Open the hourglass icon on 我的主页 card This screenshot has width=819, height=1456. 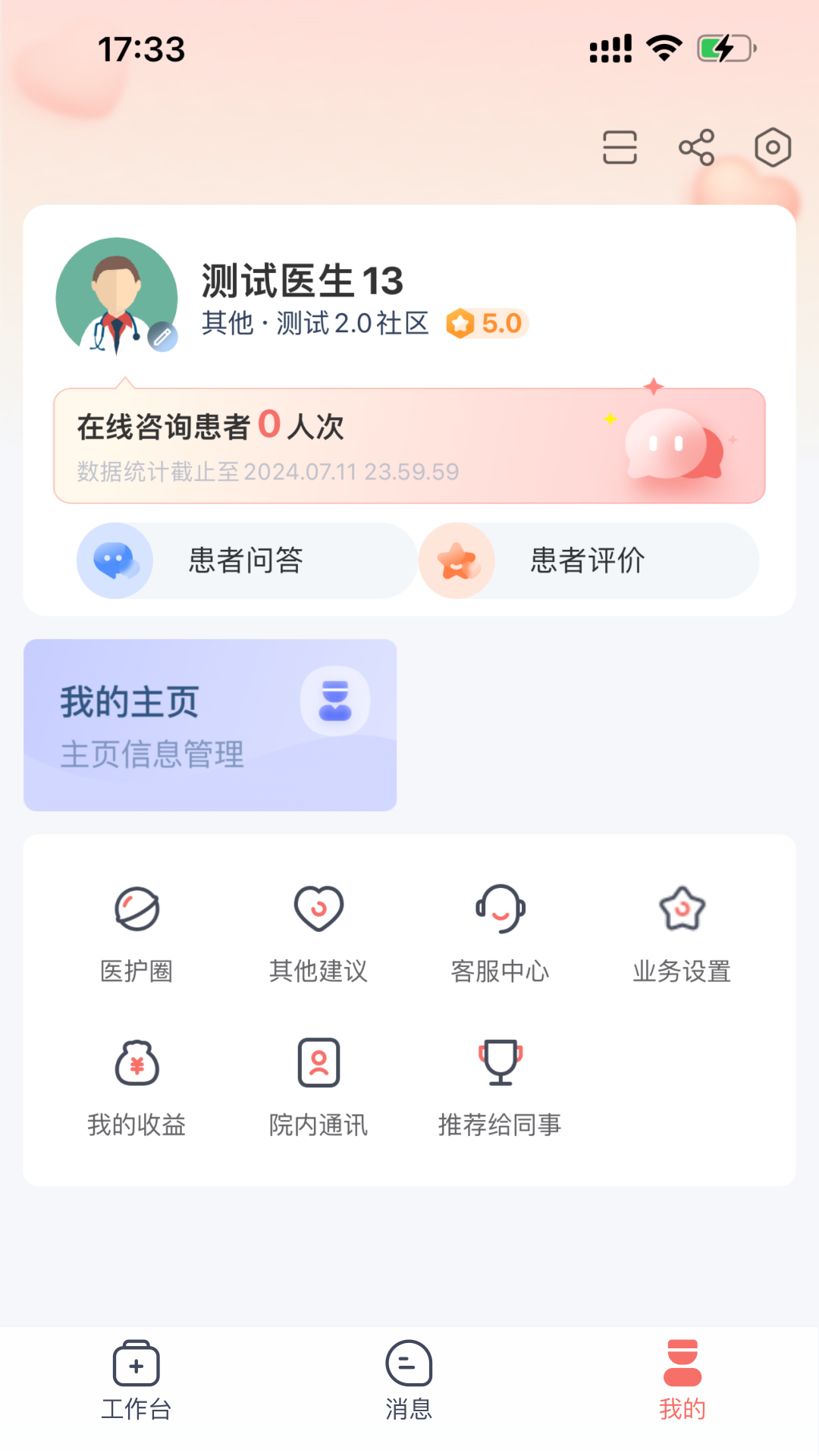point(336,701)
